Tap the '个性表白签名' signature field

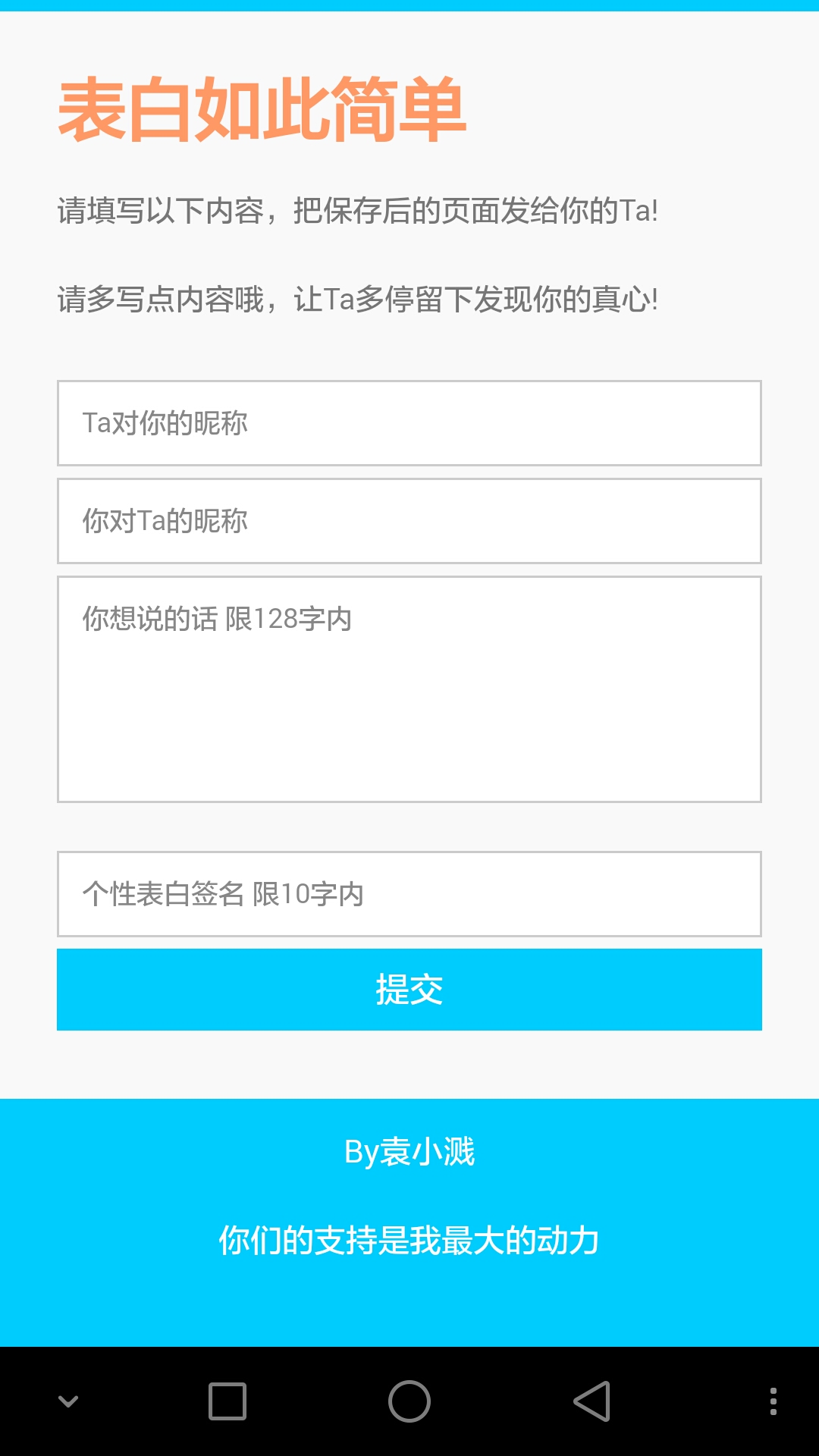point(409,894)
